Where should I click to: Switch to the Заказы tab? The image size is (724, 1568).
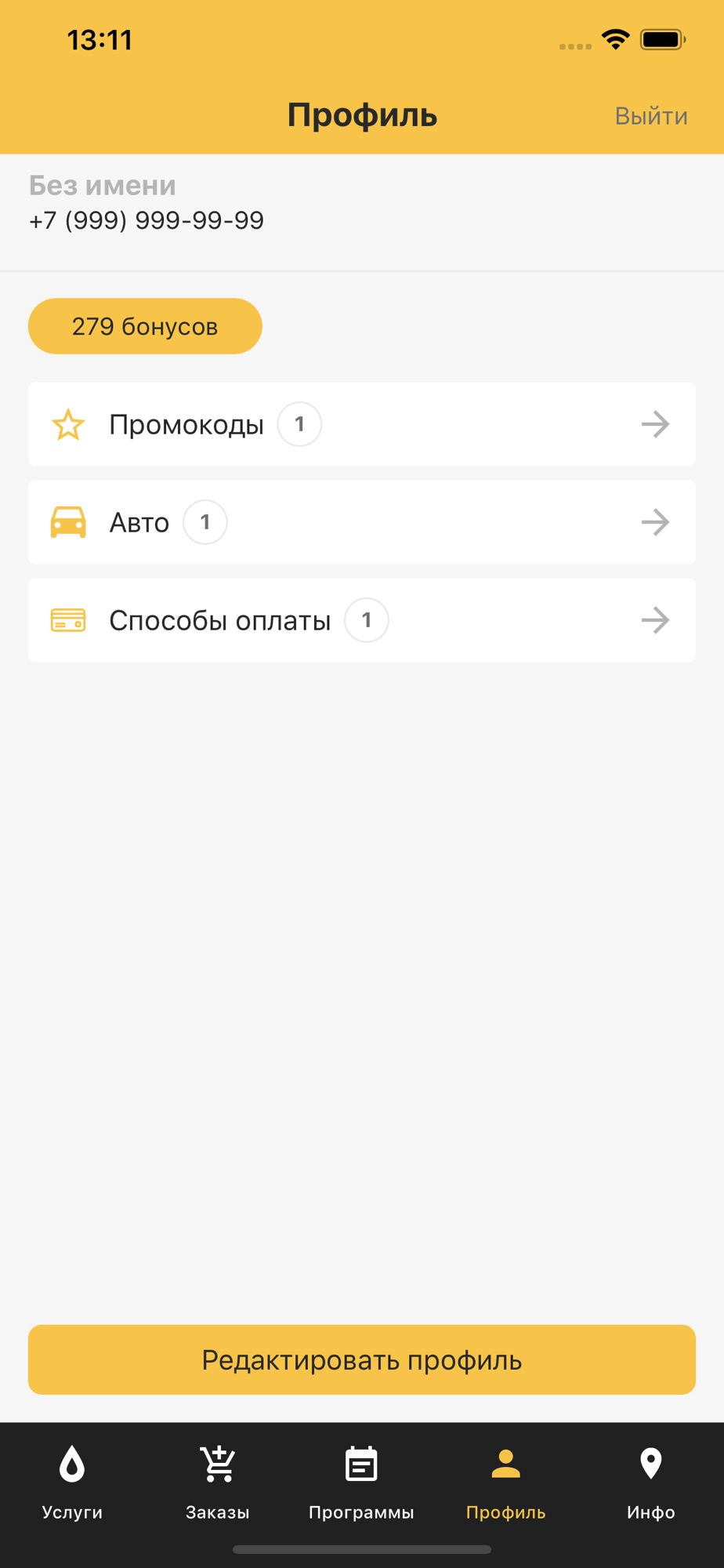217,1482
